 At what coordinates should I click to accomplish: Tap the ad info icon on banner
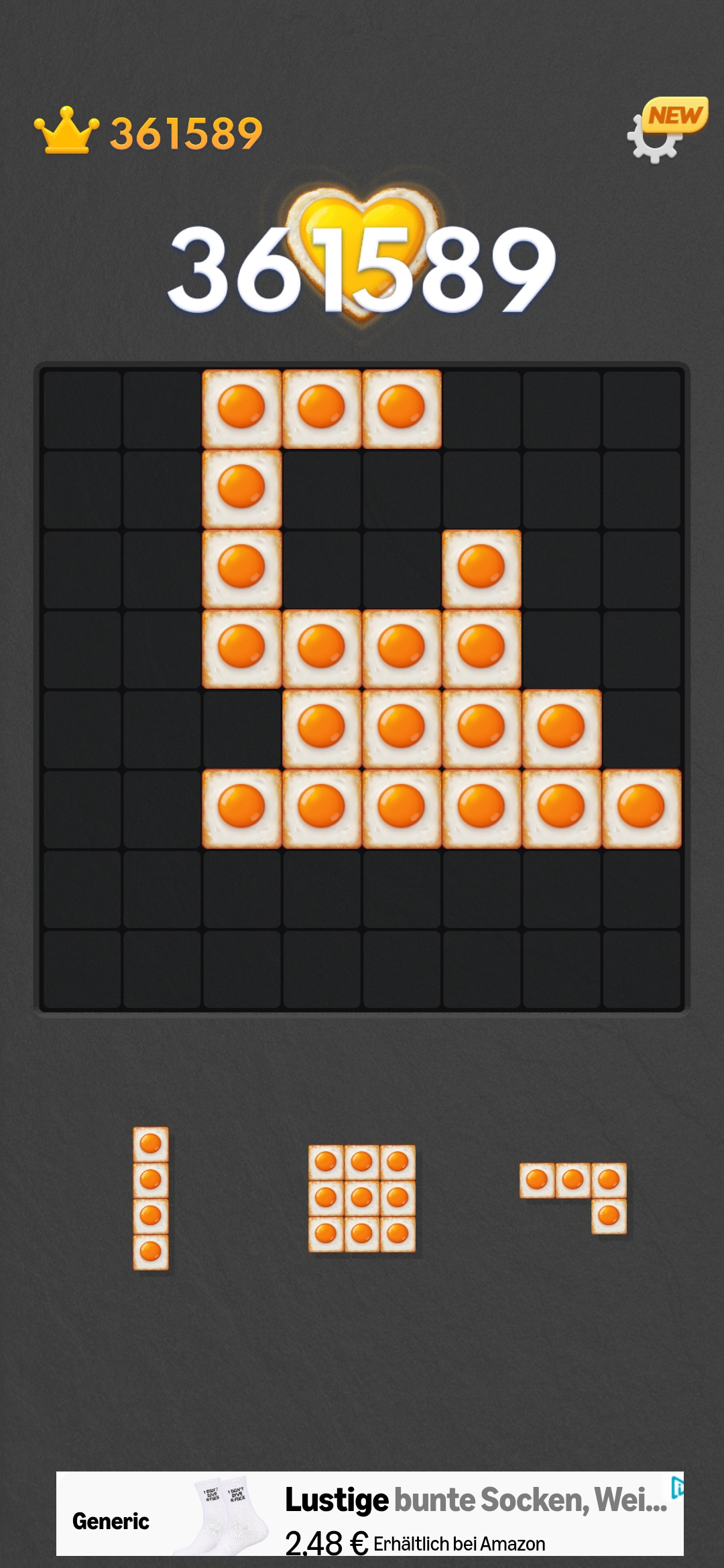click(677, 1488)
